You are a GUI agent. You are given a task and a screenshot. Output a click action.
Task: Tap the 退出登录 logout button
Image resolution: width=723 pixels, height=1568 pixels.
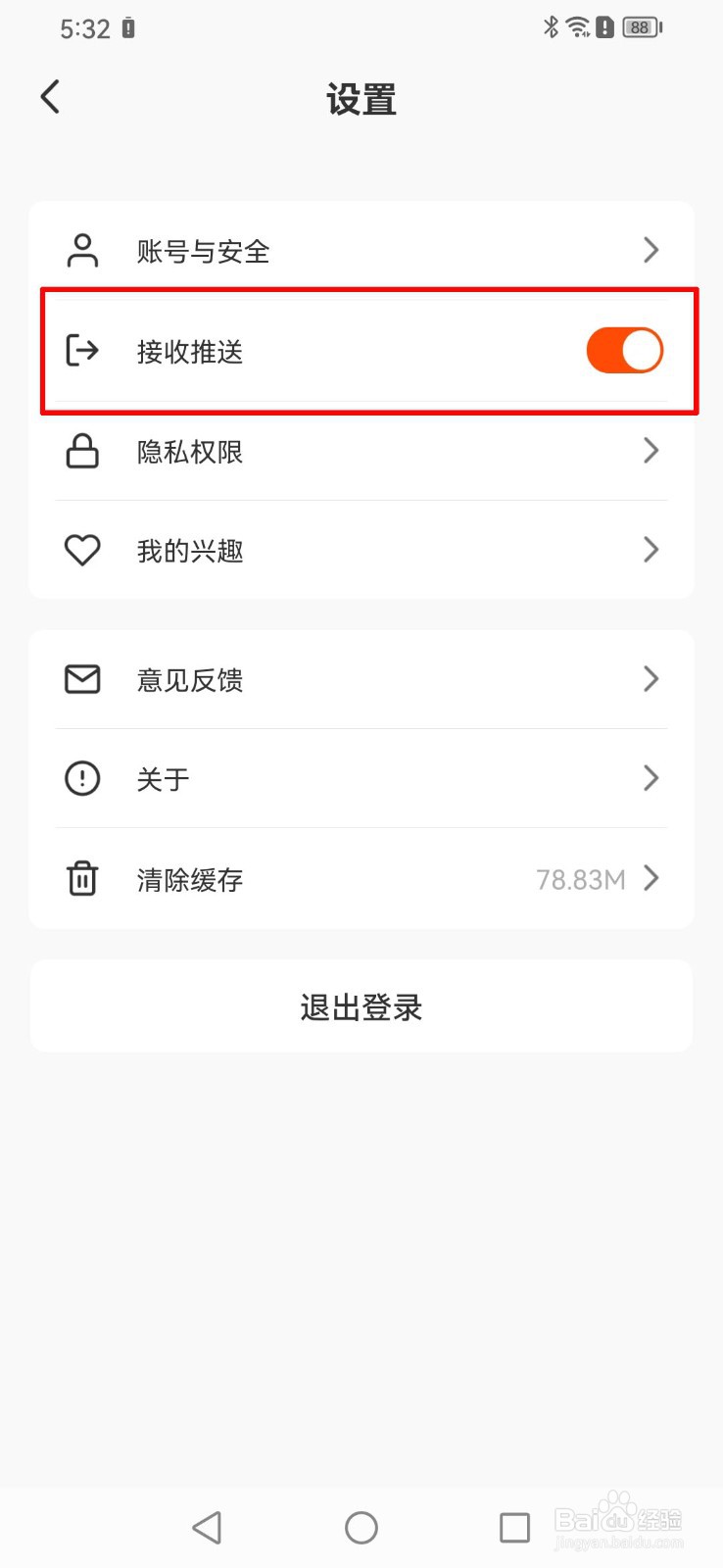tap(361, 1006)
